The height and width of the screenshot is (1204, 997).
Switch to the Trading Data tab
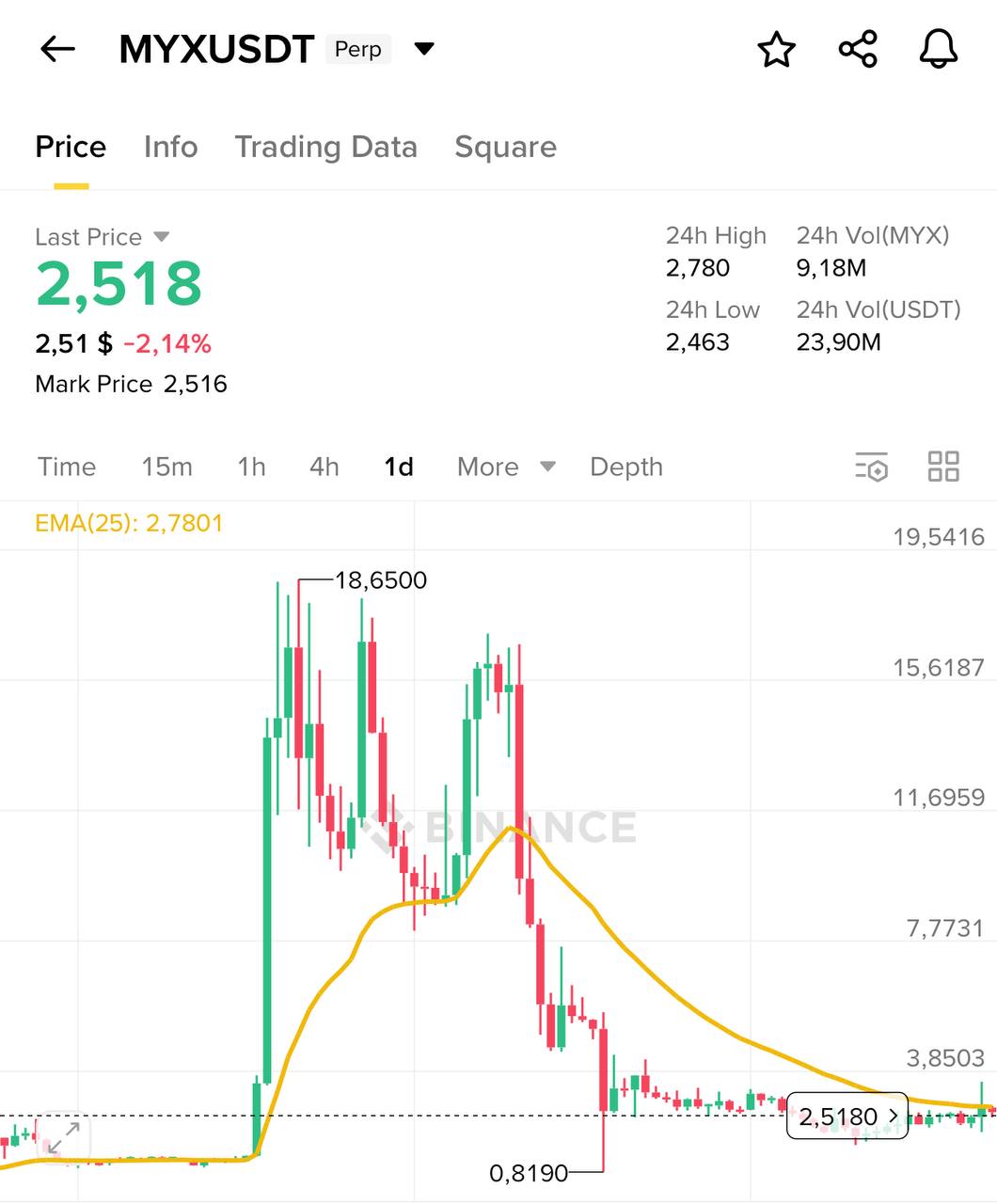tap(325, 147)
